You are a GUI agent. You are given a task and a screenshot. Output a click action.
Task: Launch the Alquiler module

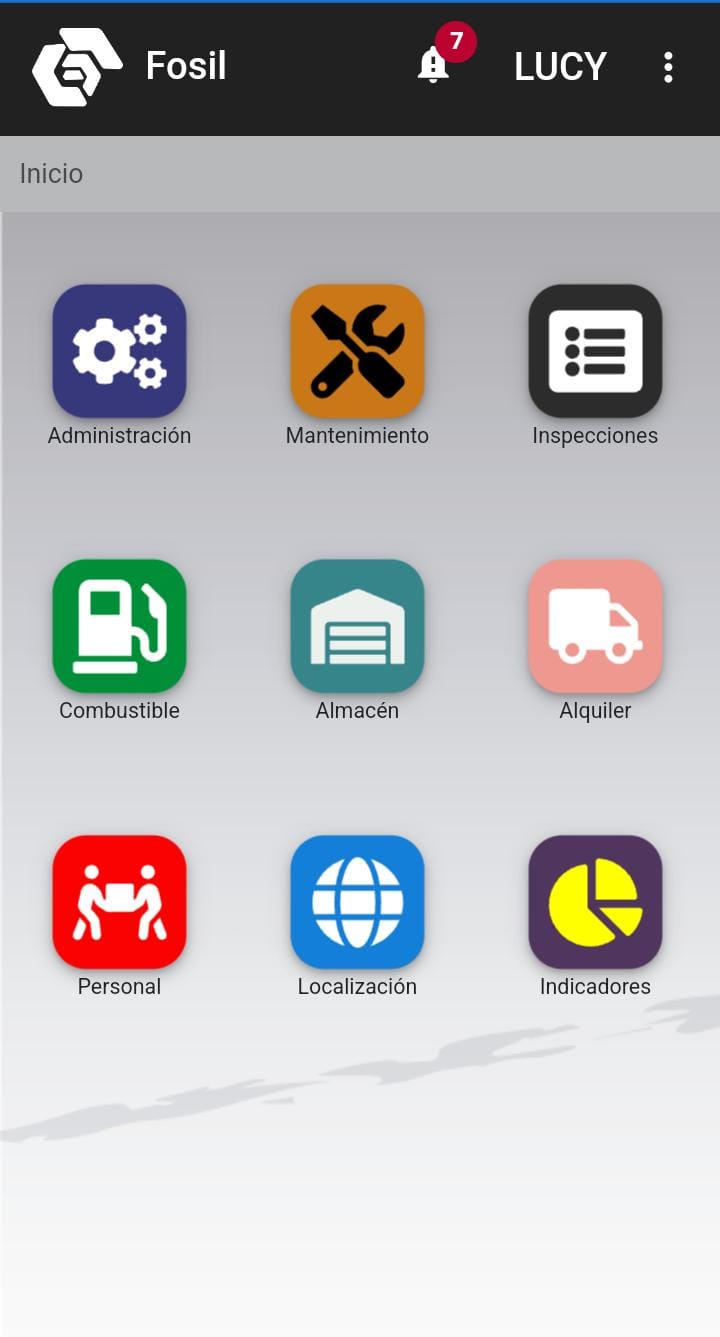pos(595,626)
